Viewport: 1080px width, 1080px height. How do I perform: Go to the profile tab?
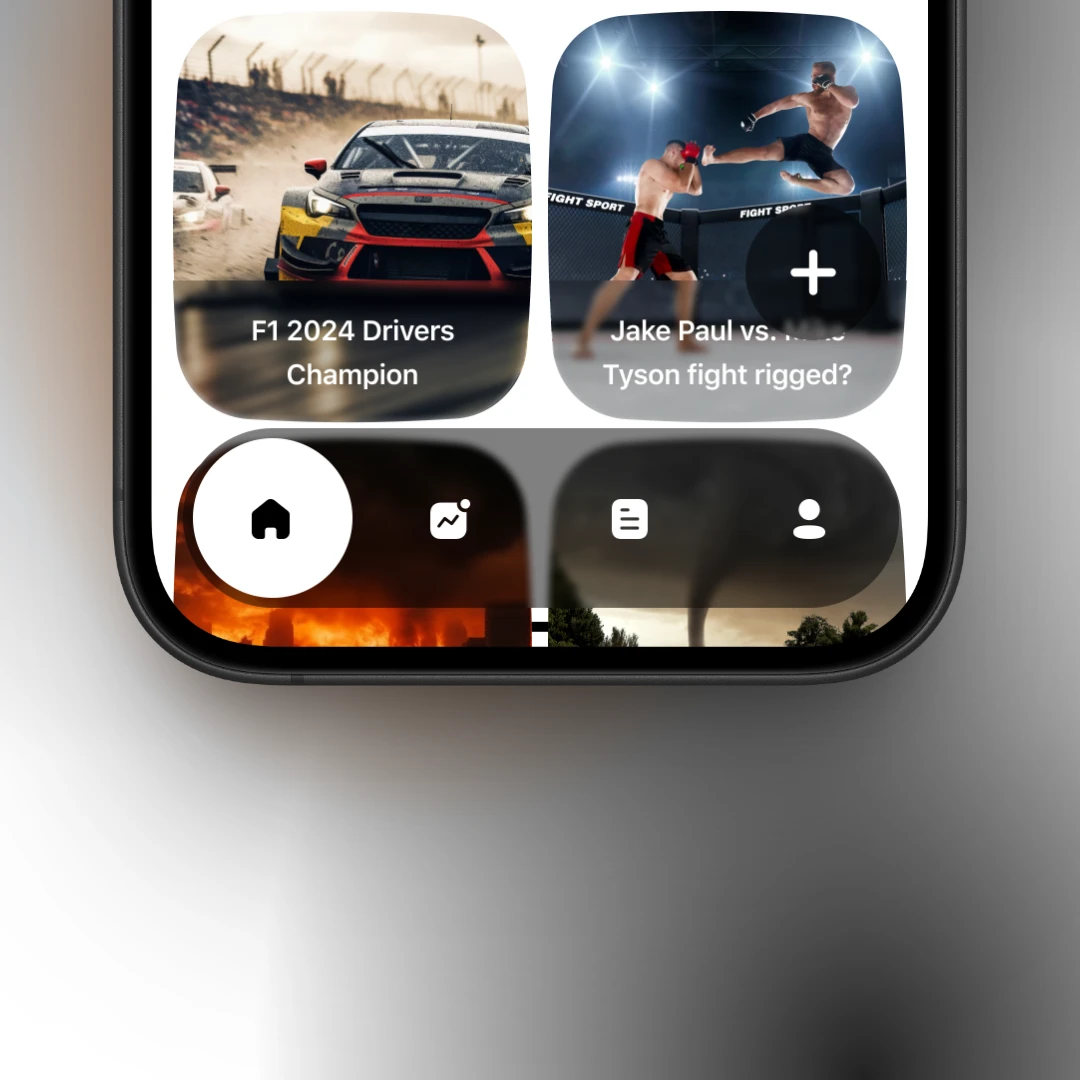coord(808,519)
